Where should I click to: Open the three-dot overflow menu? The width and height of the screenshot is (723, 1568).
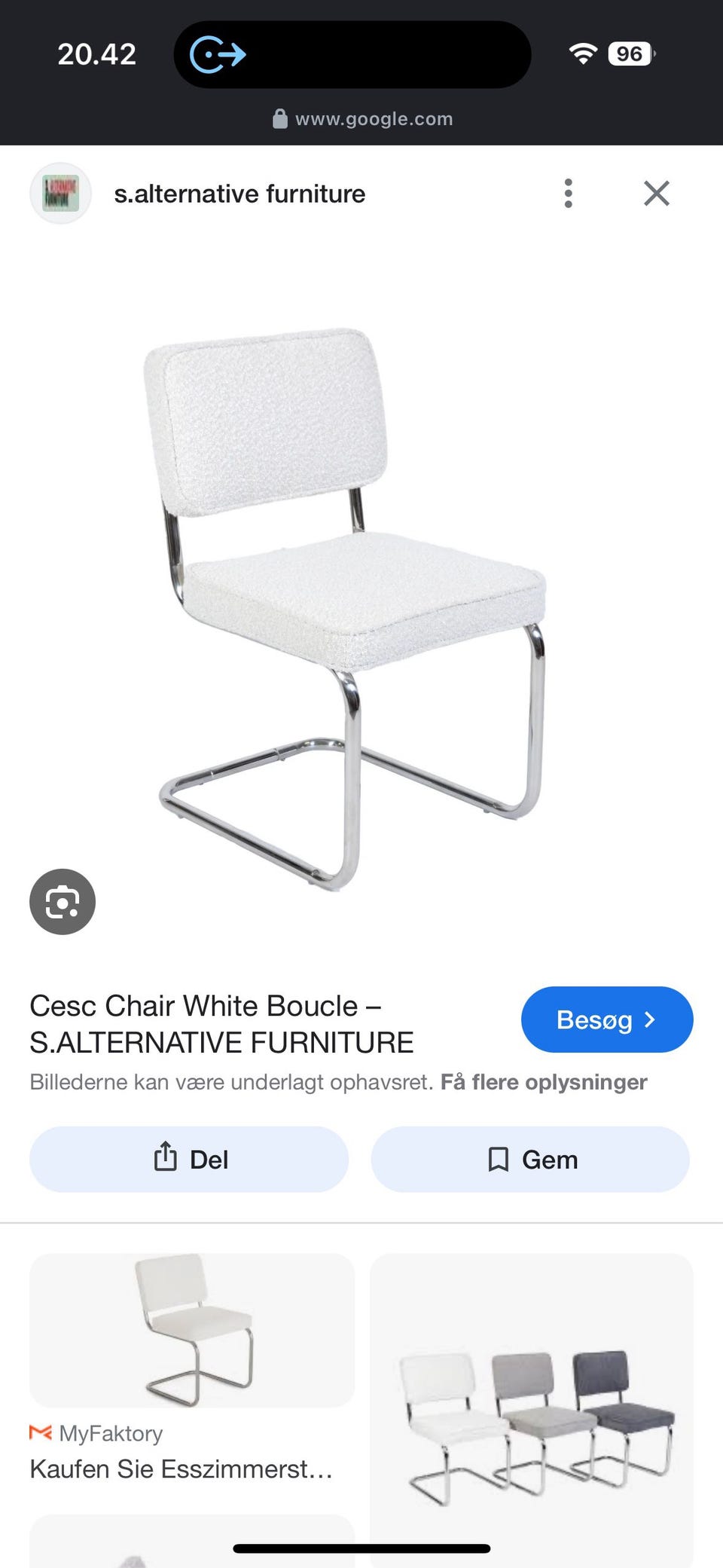pos(569,194)
